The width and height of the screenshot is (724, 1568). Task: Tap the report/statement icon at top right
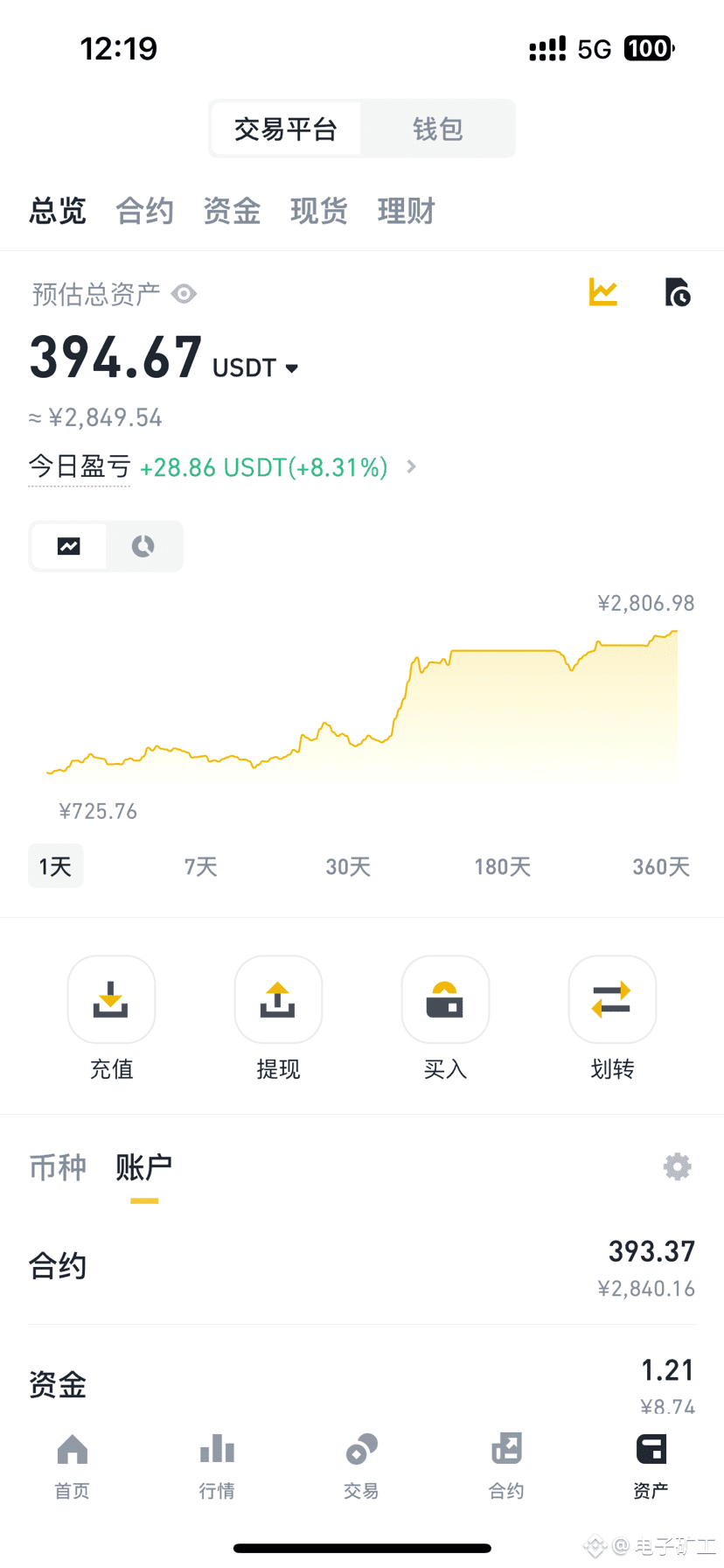pyautogui.click(x=676, y=292)
